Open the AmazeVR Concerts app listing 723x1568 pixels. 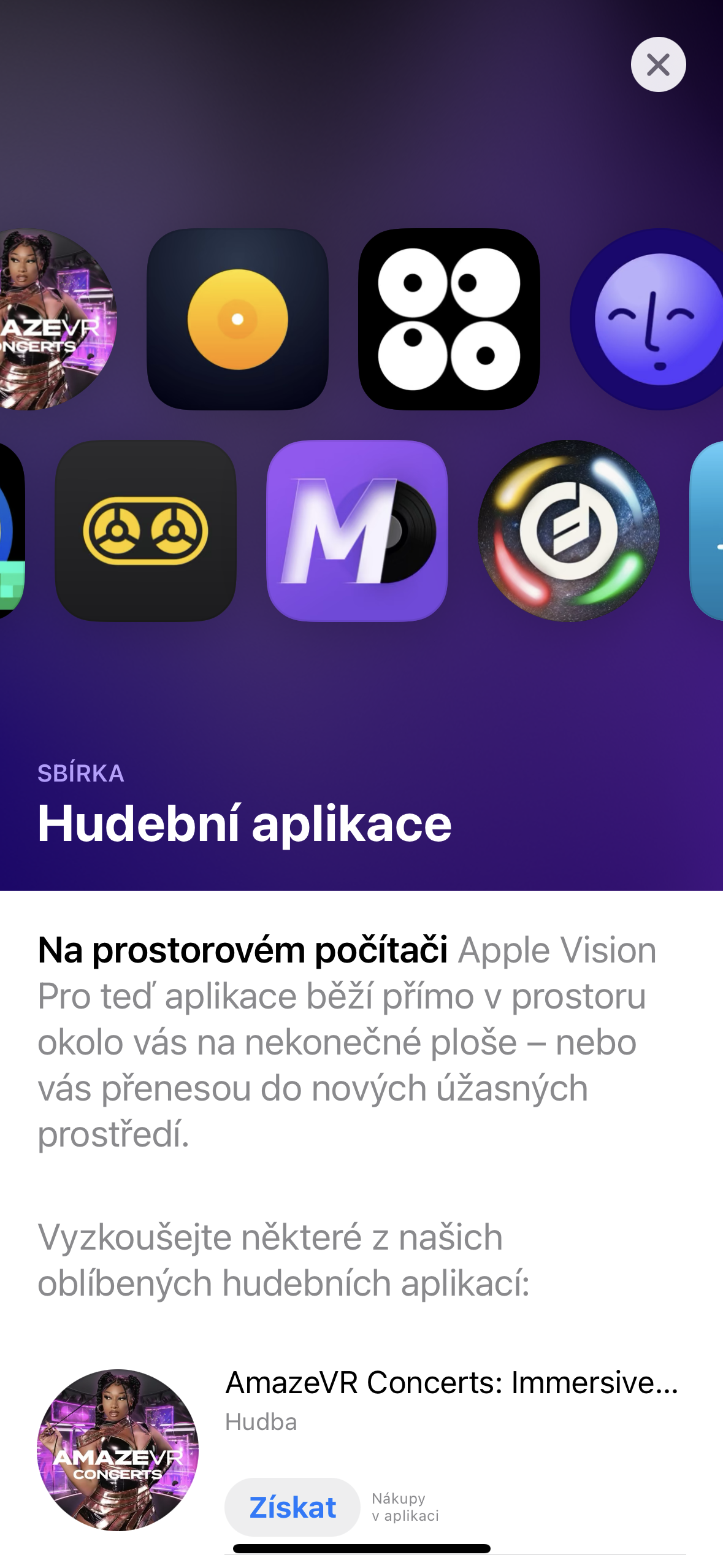(451, 1383)
